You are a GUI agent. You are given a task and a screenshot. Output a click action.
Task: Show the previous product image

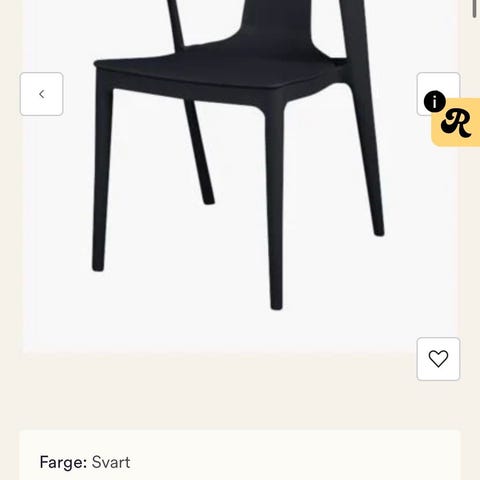[x=42, y=94]
